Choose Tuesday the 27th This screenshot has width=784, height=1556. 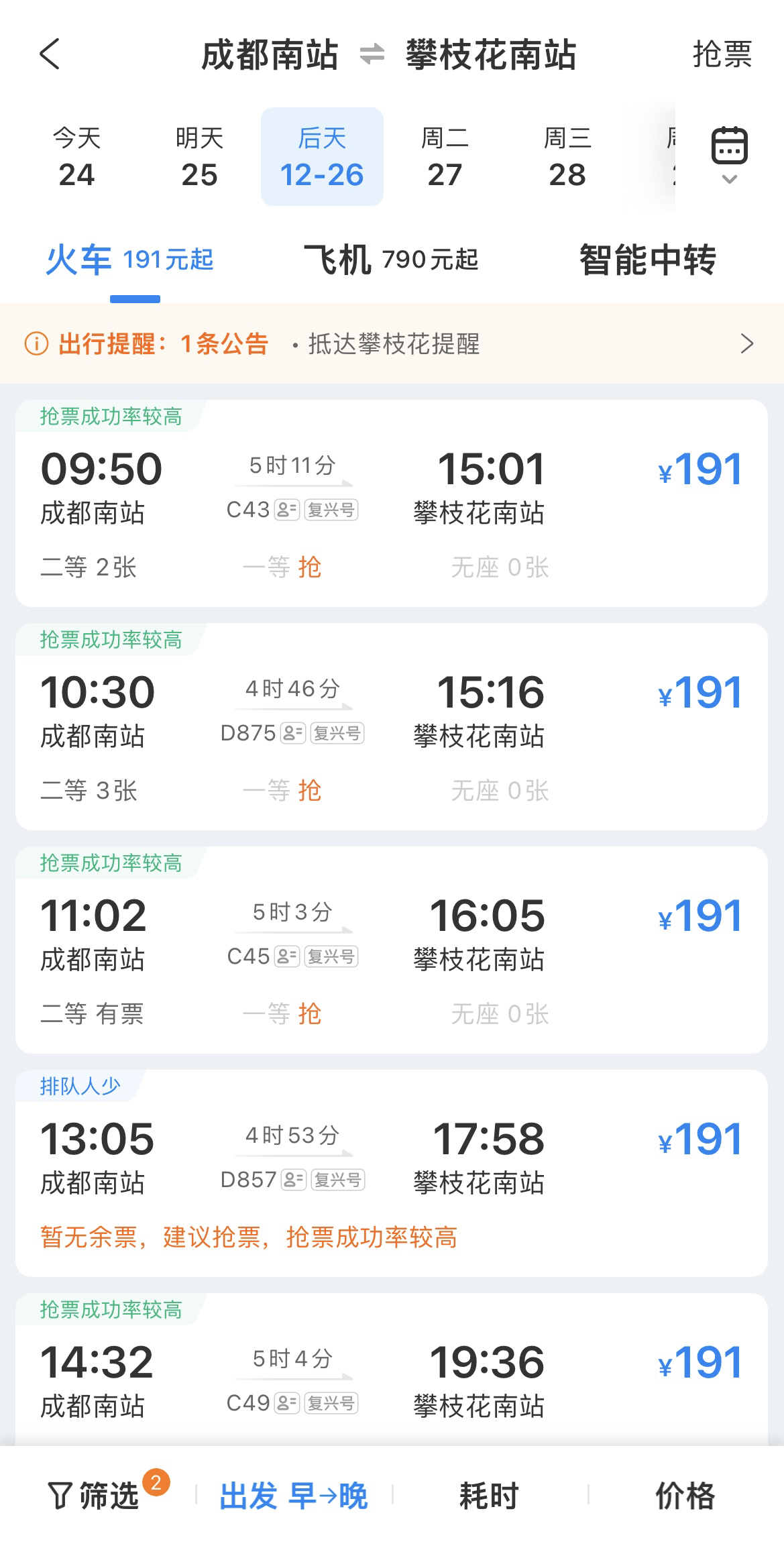click(445, 157)
